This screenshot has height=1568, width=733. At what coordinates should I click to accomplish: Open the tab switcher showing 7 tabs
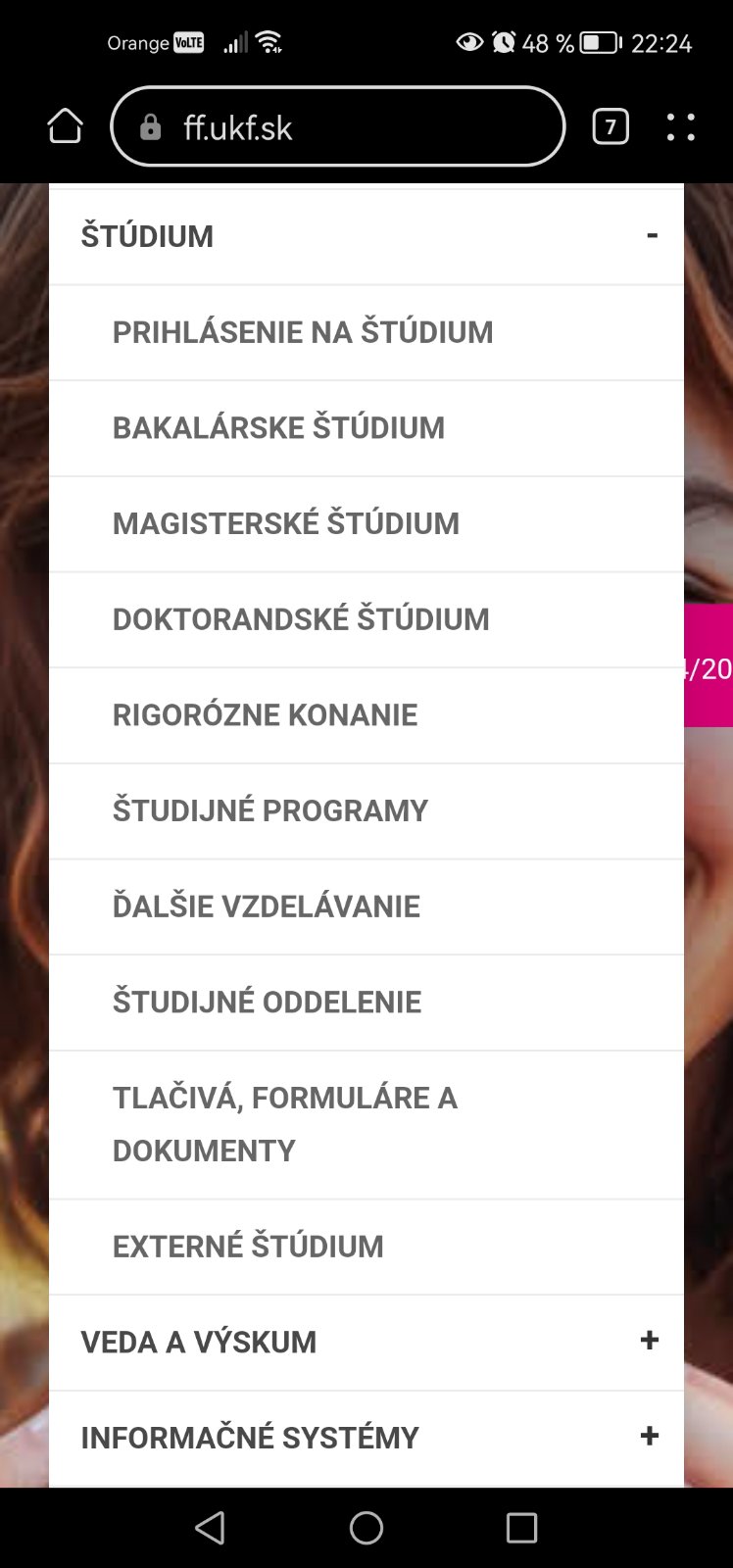tap(611, 126)
